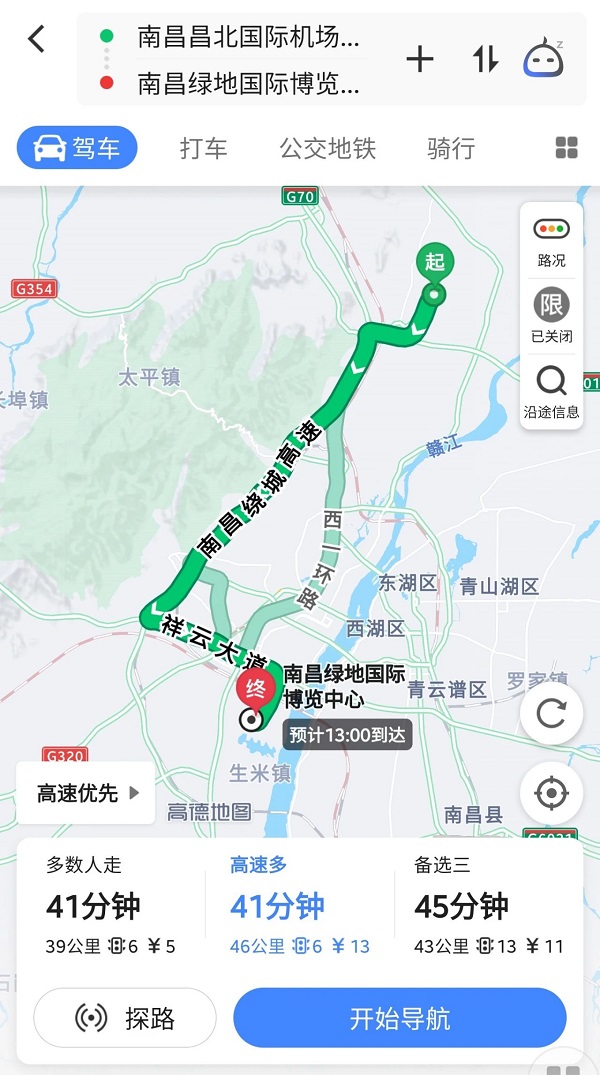Switch to the 骑行 tab
Image resolution: width=600 pixels, height=1075 pixels.
pos(451,149)
